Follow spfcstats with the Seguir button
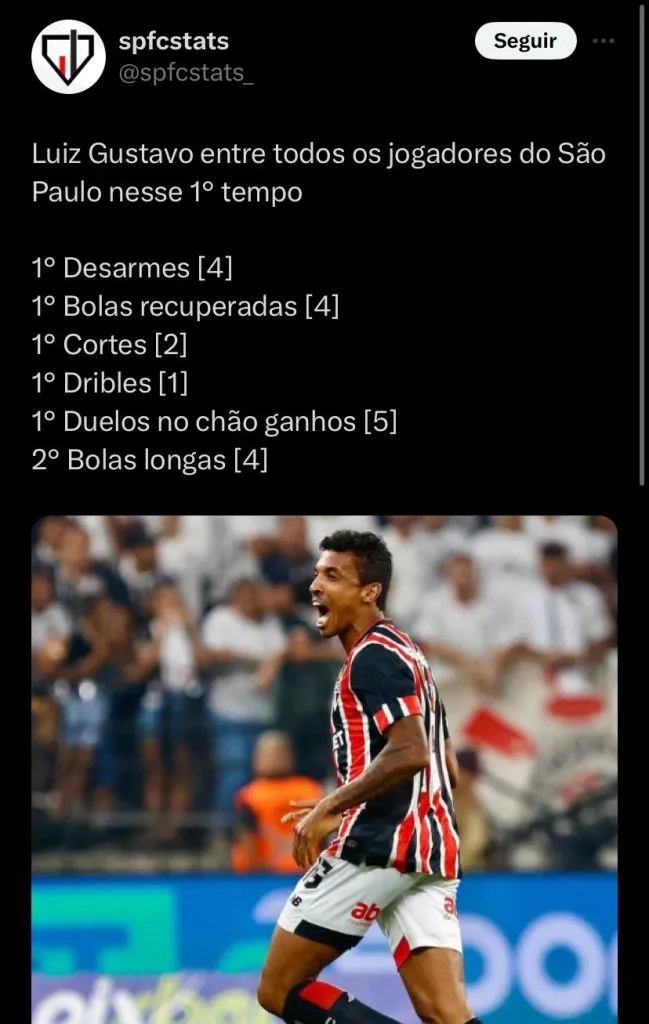Image resolution: width=649 pixels, height=1024 pixels. coord(525,41)
